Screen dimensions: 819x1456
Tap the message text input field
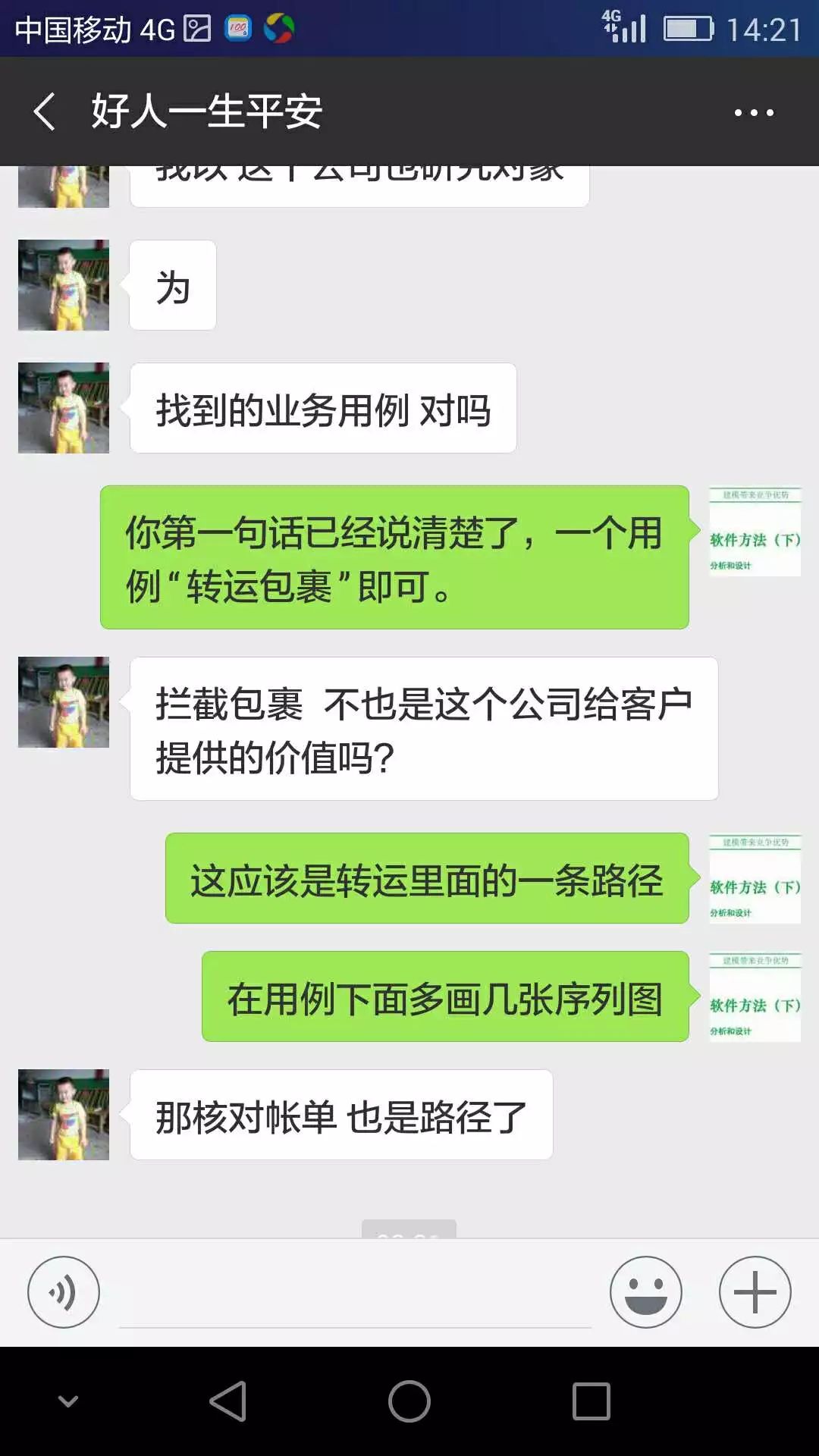355,1297
